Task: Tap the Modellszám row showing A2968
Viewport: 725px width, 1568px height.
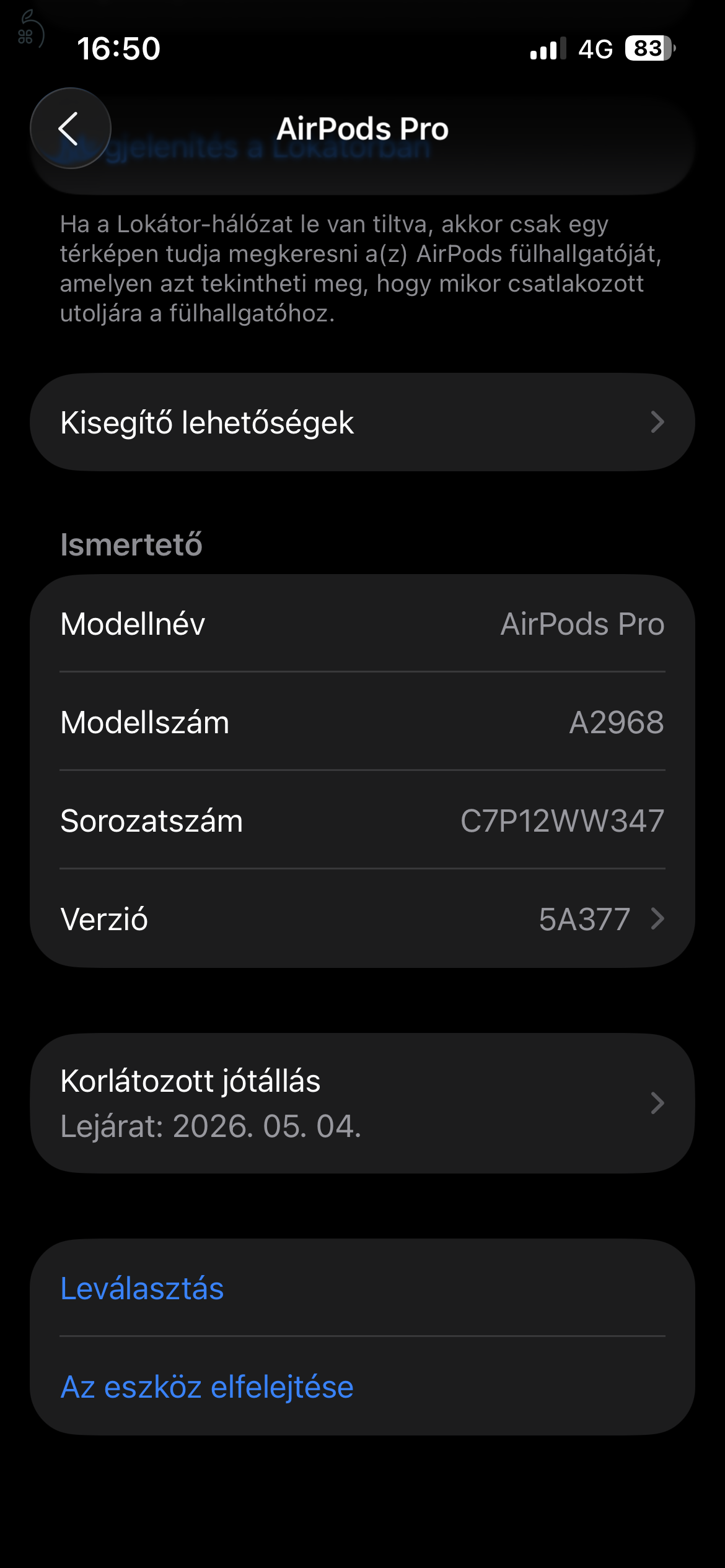Action: coord(362,723)
